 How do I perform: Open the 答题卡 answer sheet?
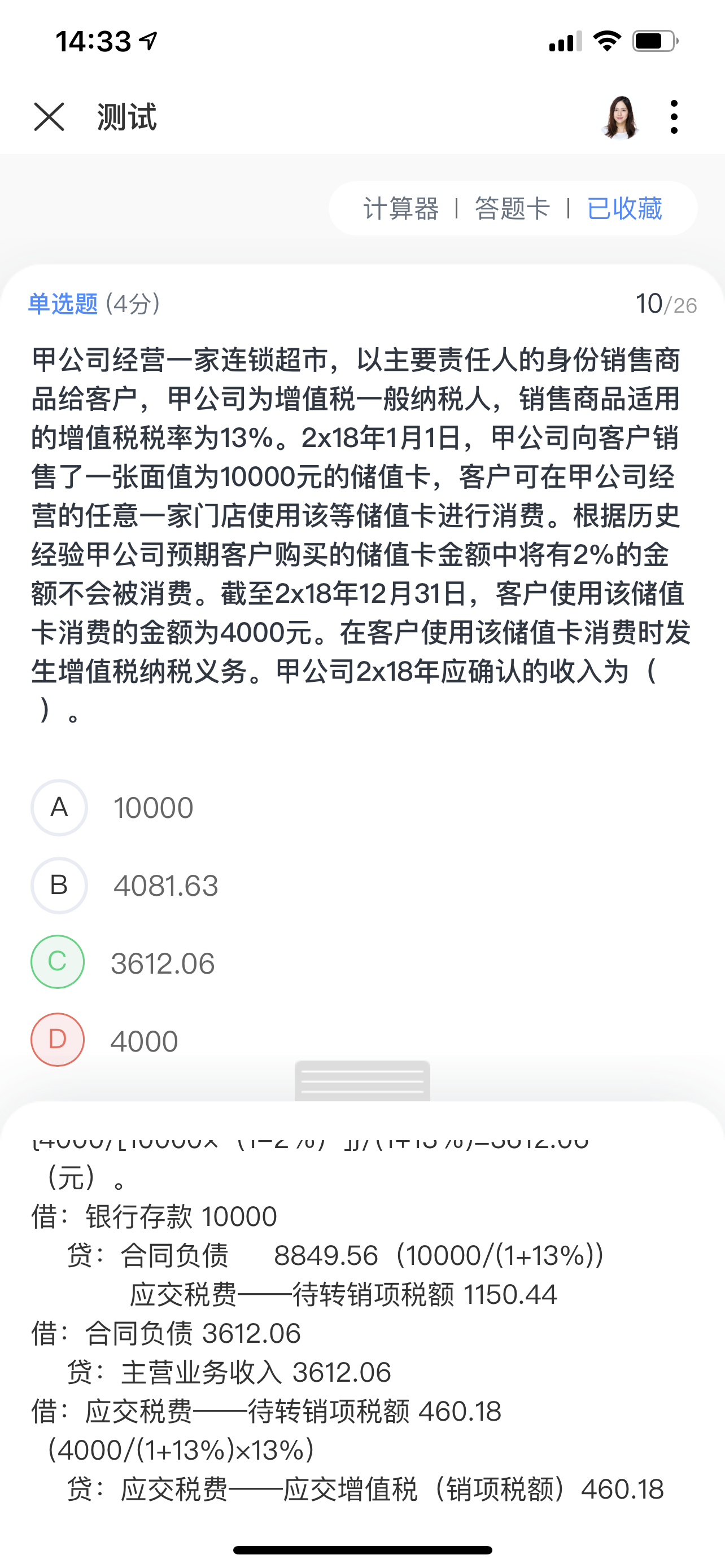click(512, 209)
